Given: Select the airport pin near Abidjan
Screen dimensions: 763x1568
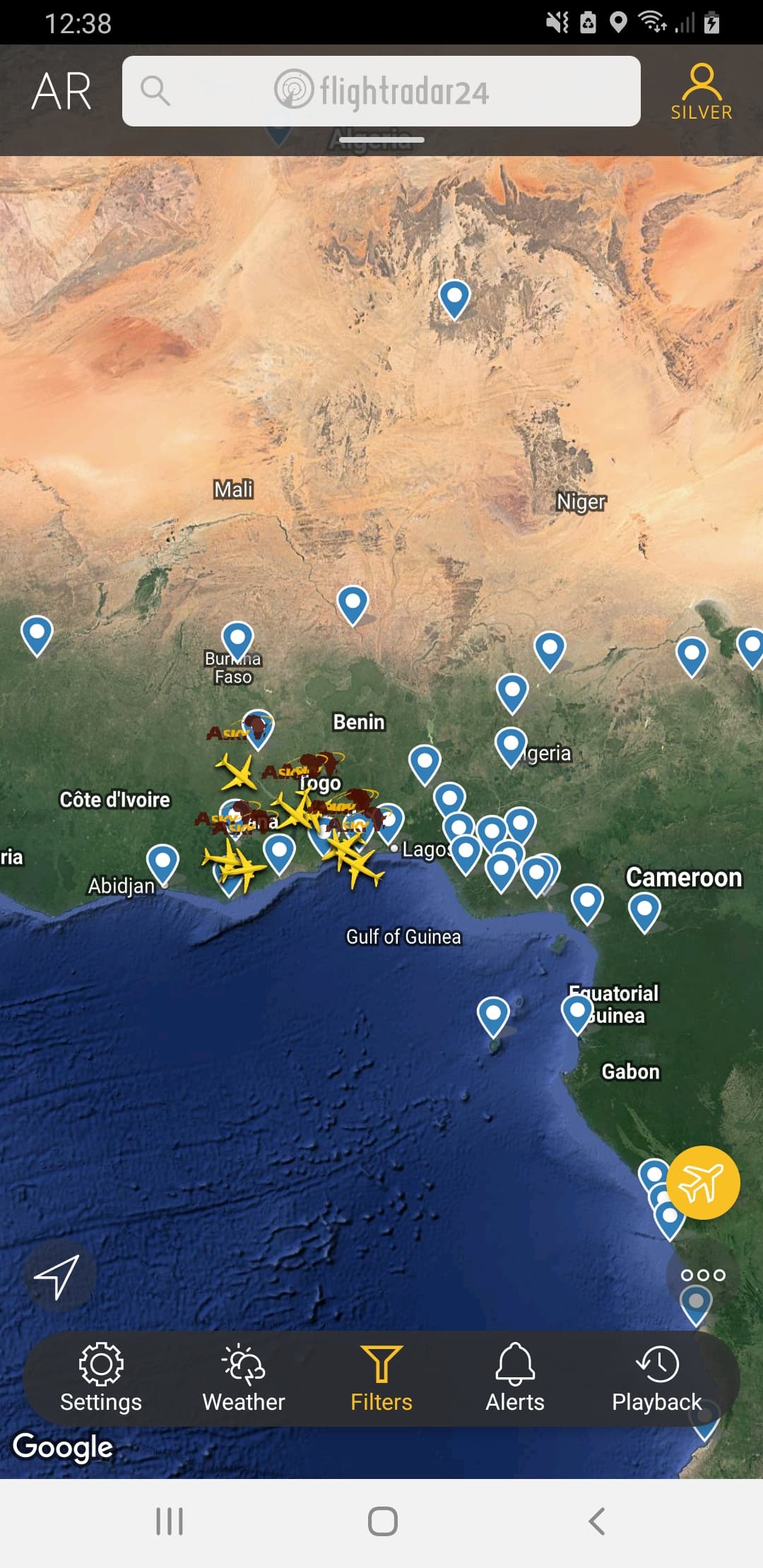Looking at the screenshot, I should [162, 862].
